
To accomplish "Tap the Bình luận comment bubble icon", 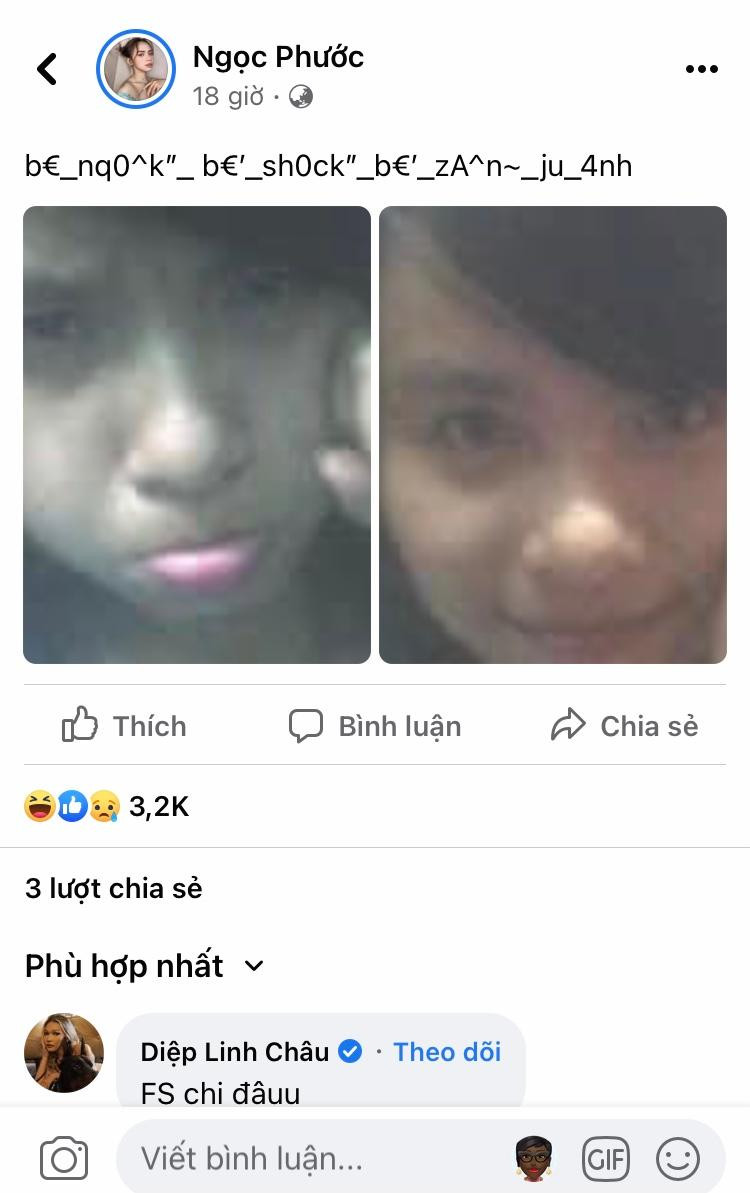I will tap(308, 725).
